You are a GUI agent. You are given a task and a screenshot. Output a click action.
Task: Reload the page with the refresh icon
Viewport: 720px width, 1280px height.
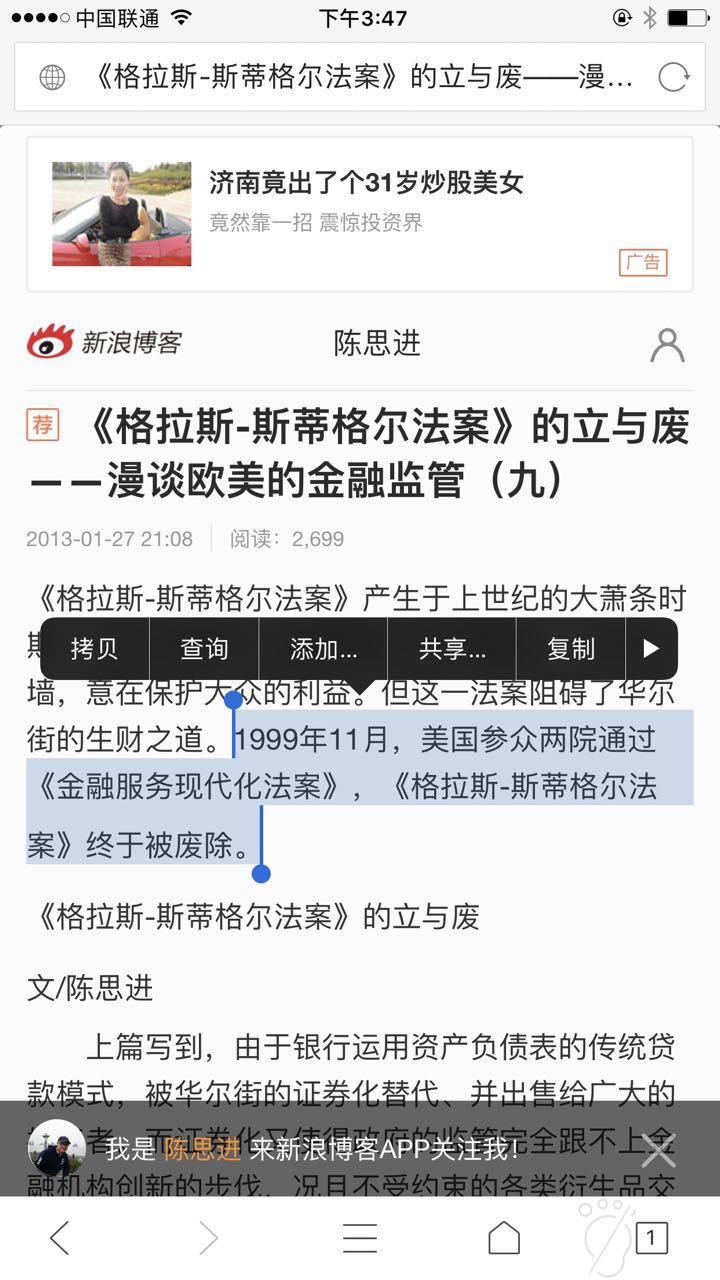(x=673, y=77)
